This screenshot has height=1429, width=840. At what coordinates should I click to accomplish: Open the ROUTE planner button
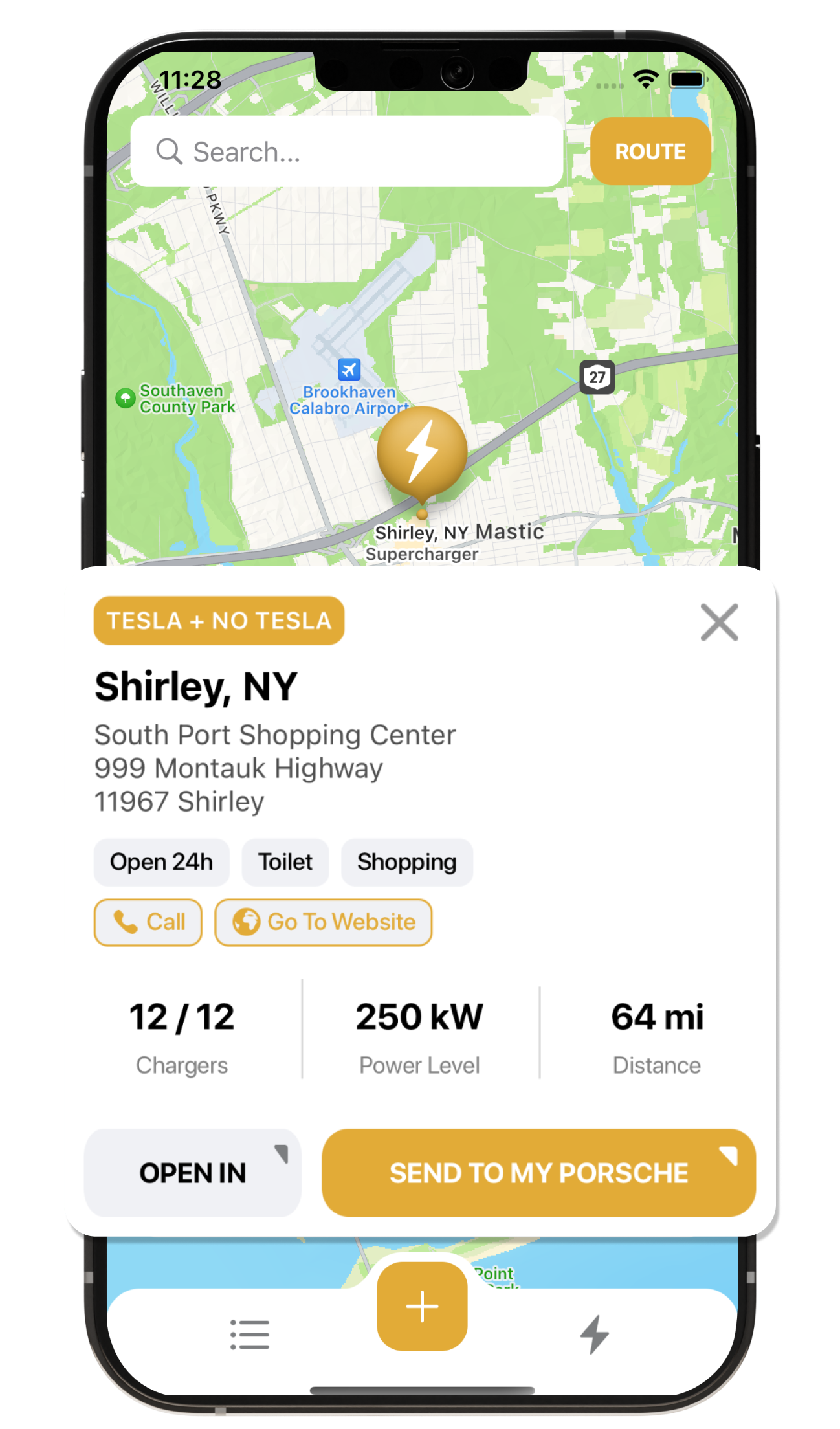pos(650,151)
